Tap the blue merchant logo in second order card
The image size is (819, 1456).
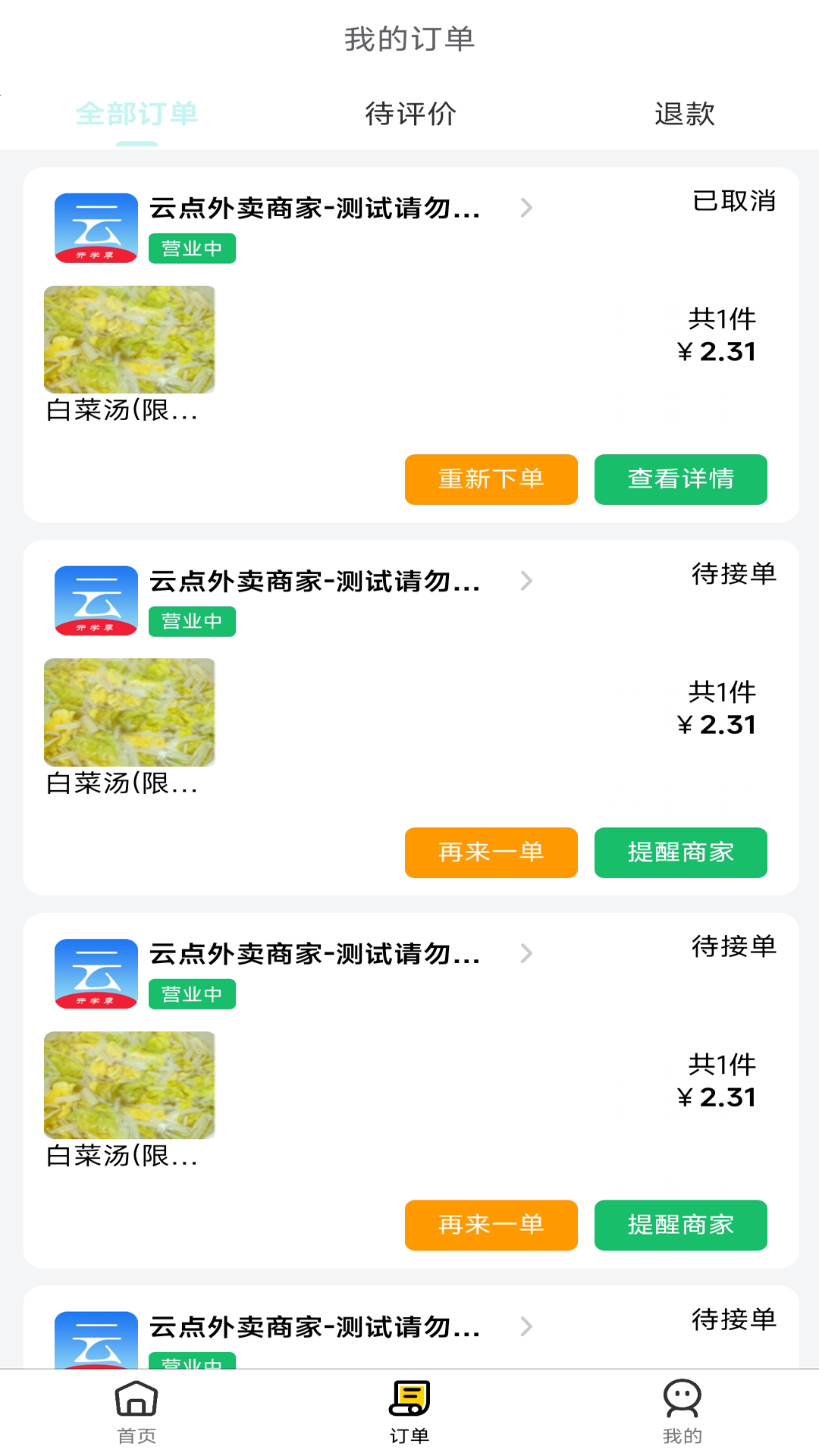click(96, 599)
